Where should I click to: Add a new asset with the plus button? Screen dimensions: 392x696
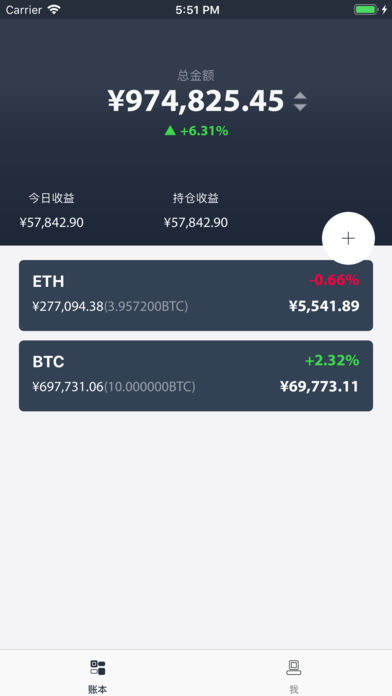pyautogui.click(x=348, y=238)
